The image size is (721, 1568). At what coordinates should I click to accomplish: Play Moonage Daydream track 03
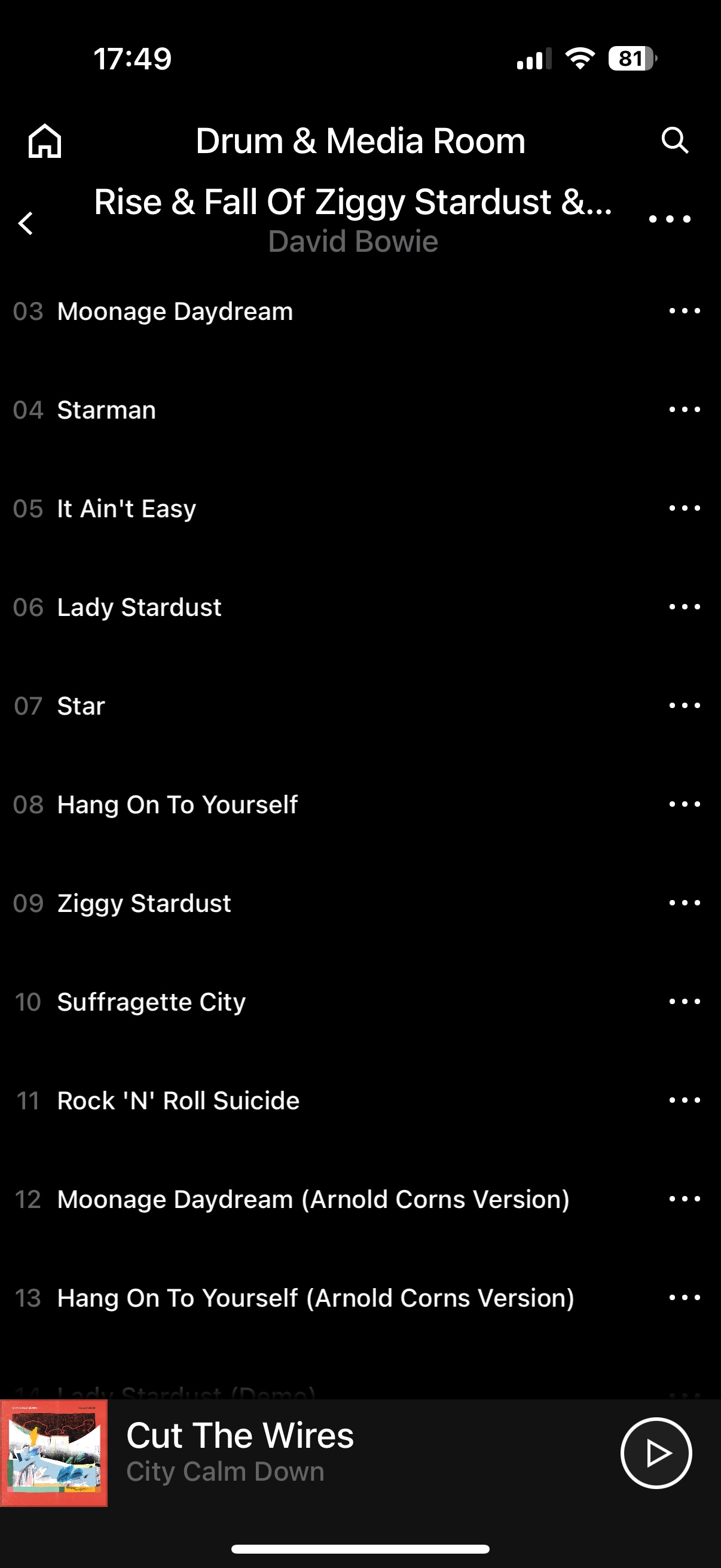click(x=175, y=312)
